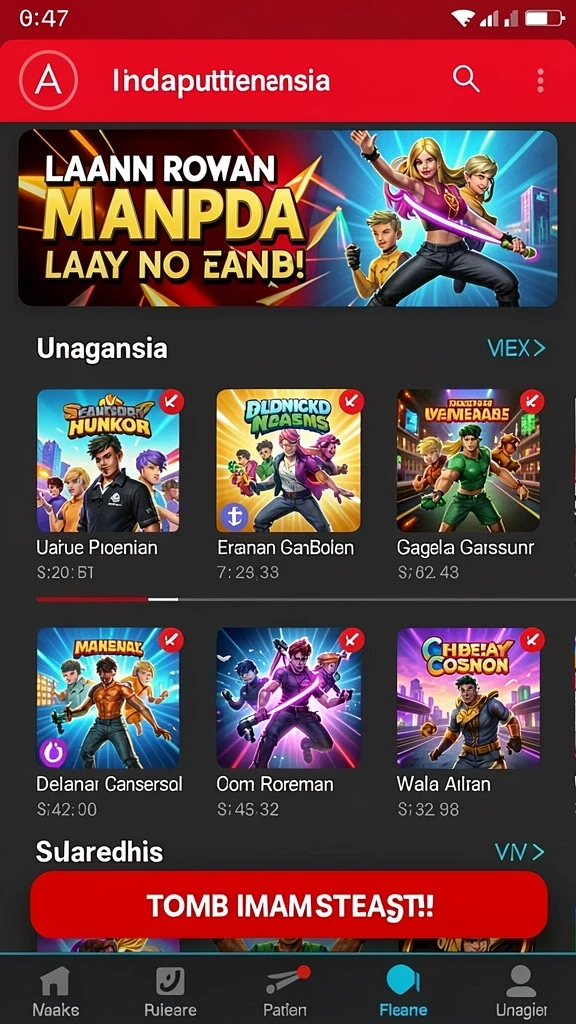Tap the red TOMB IMAMSTEAST button
This screenshot has height=1024, width=576.
click(x=289, y=905)
